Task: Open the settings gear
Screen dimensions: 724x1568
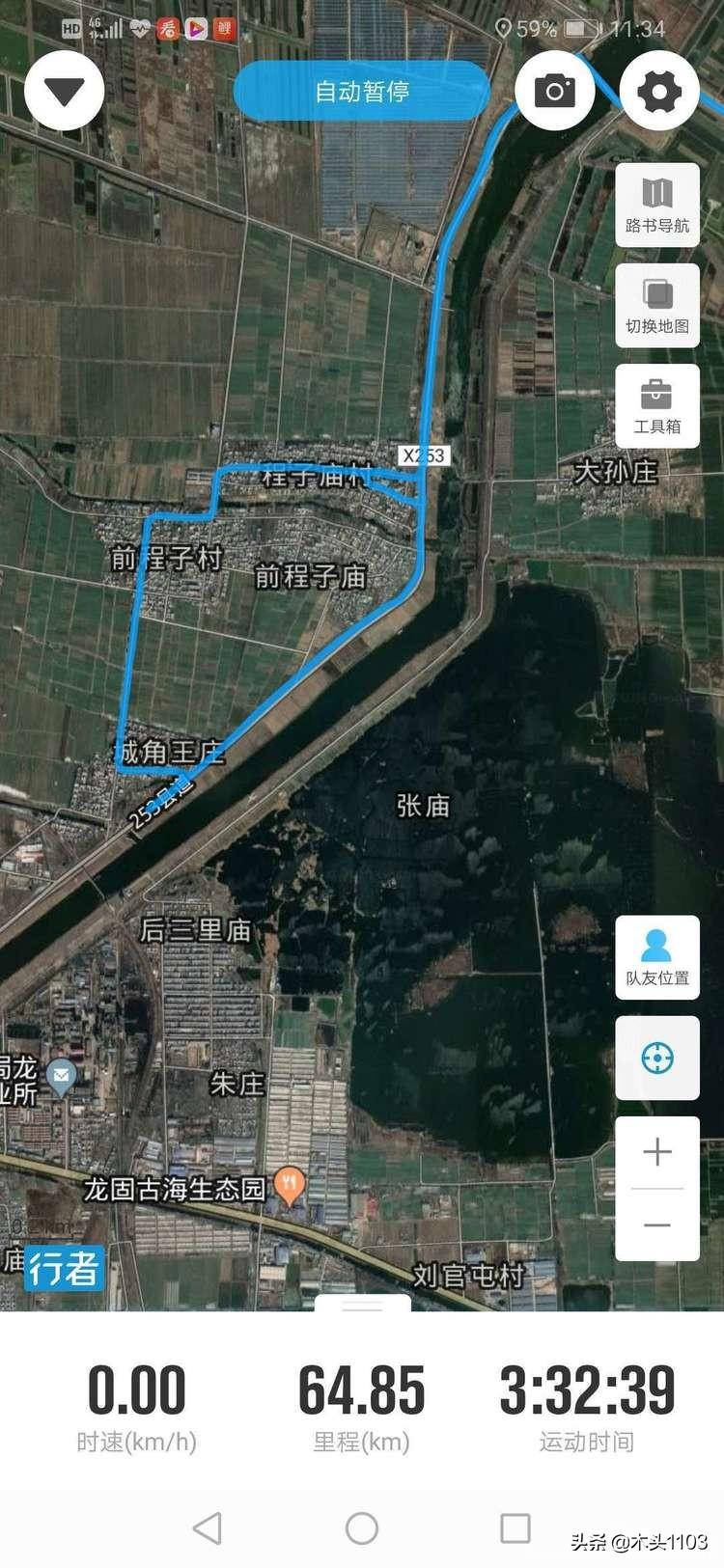Action: (x=659, y=92)
